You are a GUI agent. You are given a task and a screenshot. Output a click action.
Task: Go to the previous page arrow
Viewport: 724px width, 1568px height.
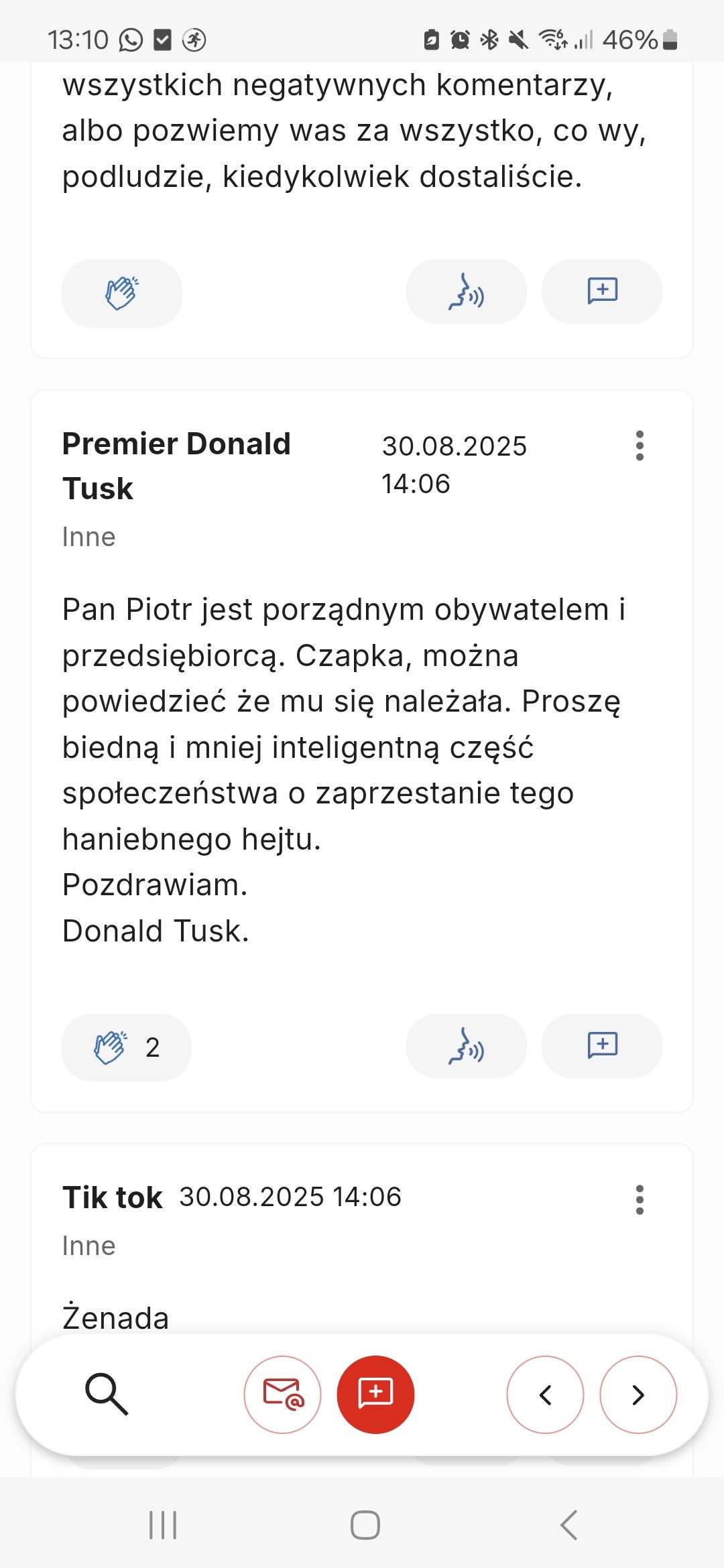pyautogui.click(x=545, y=1394)
